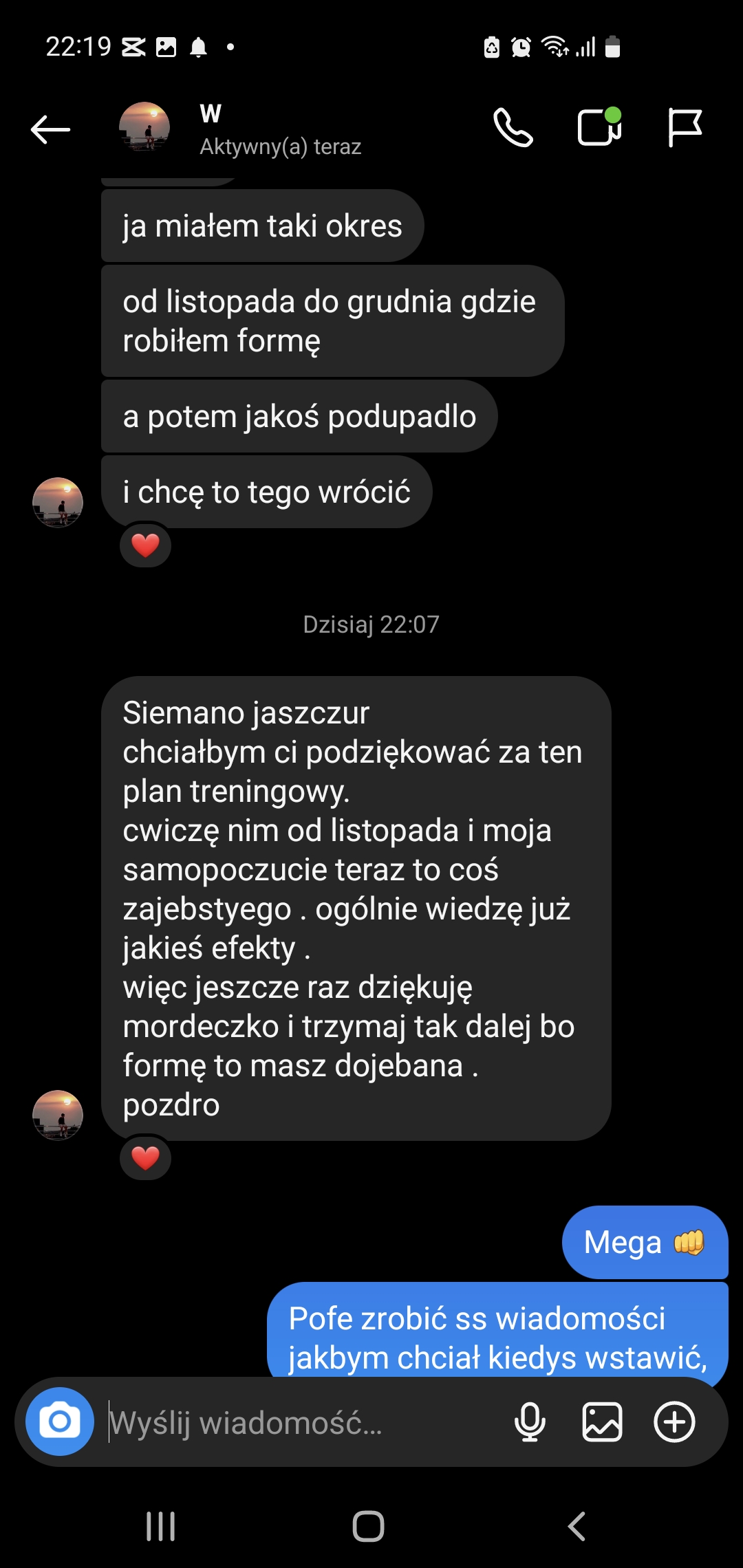The height and width of the screenshot is (1568, 743).
Task: Attach a photo from the gallery
Action: 602,1422
